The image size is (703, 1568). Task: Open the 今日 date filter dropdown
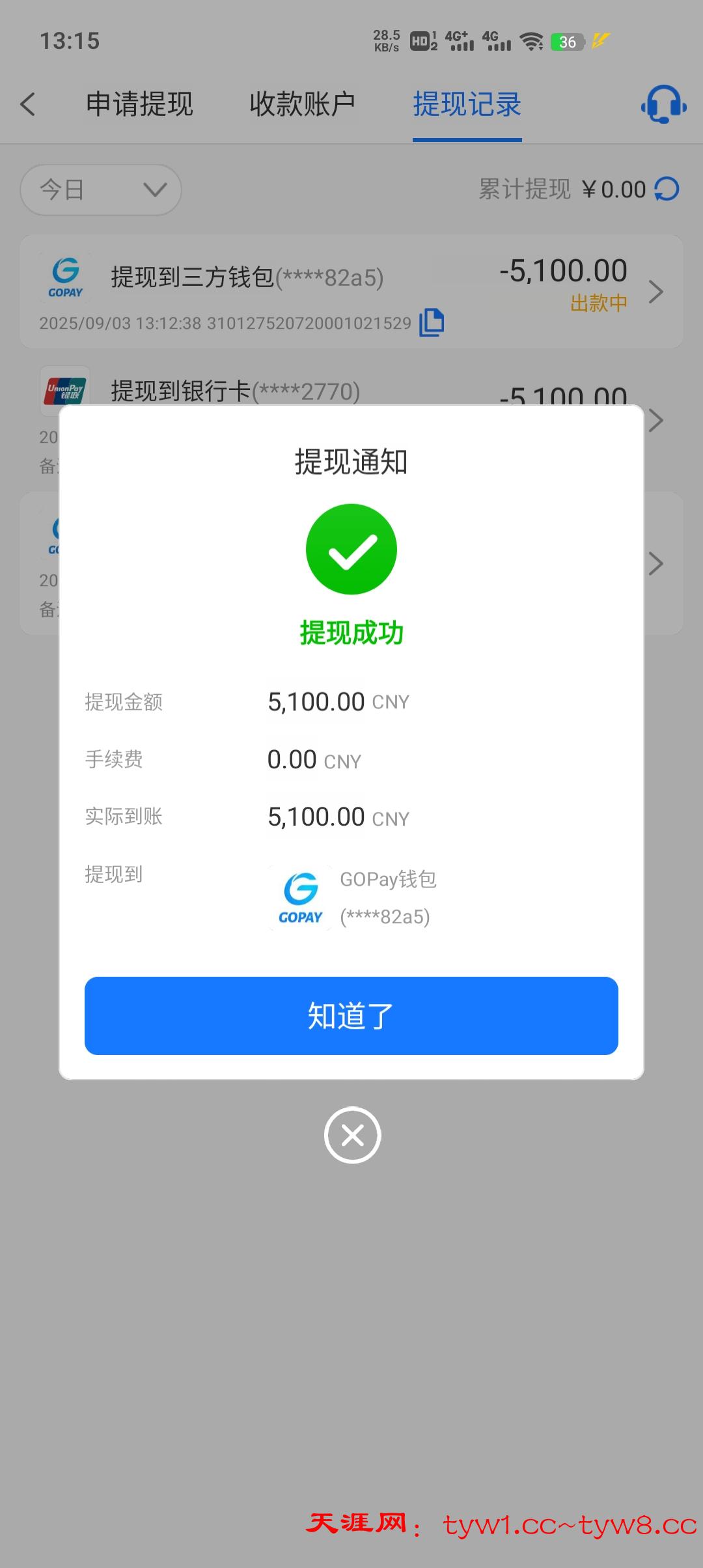pos(101,189)
